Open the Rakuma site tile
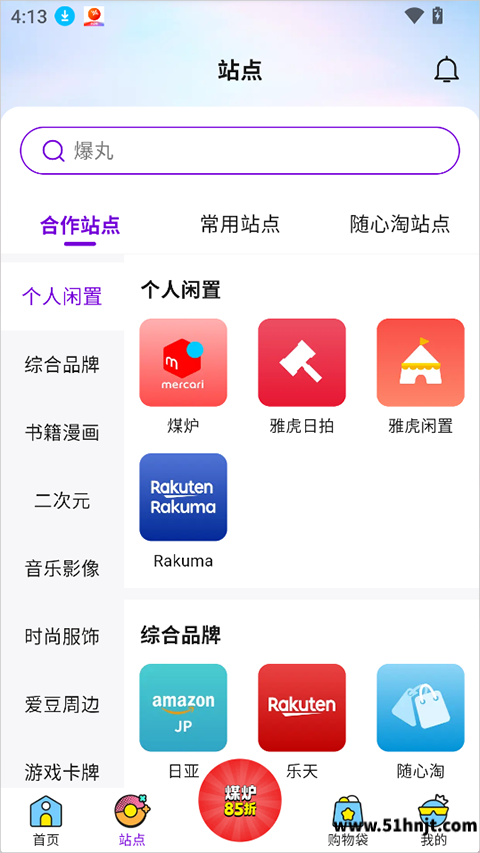 (x=183, y=511)
